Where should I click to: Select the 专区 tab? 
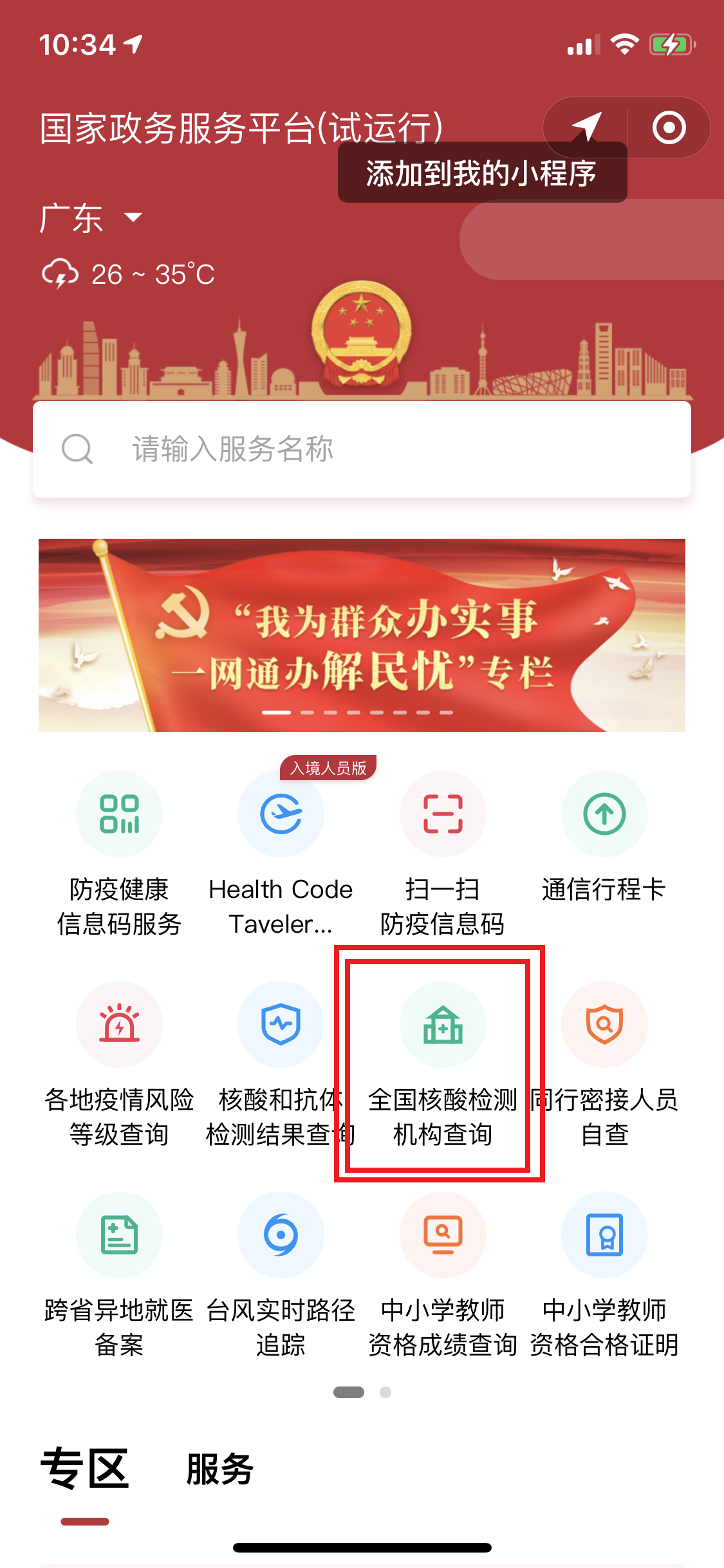[x=85, y=1469]
